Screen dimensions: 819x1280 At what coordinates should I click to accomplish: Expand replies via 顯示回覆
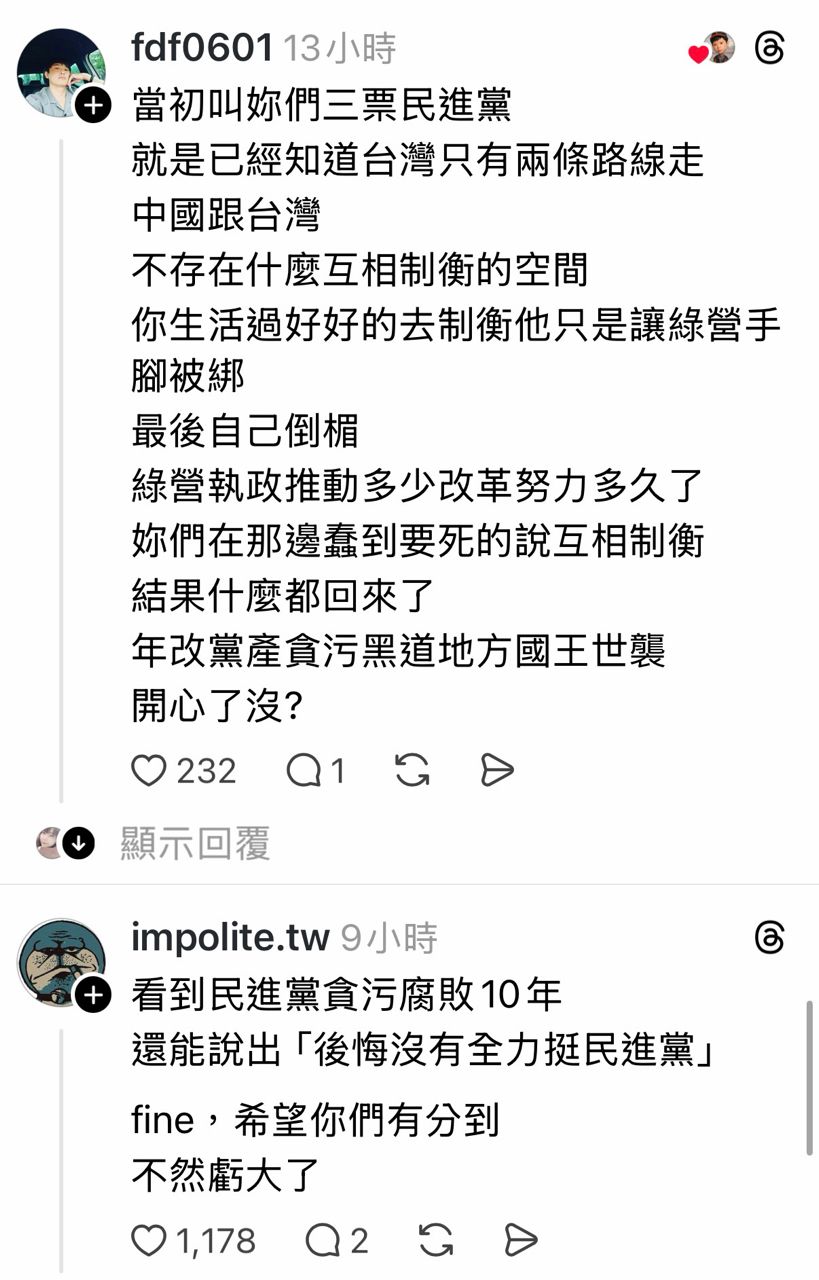(194, 844)
